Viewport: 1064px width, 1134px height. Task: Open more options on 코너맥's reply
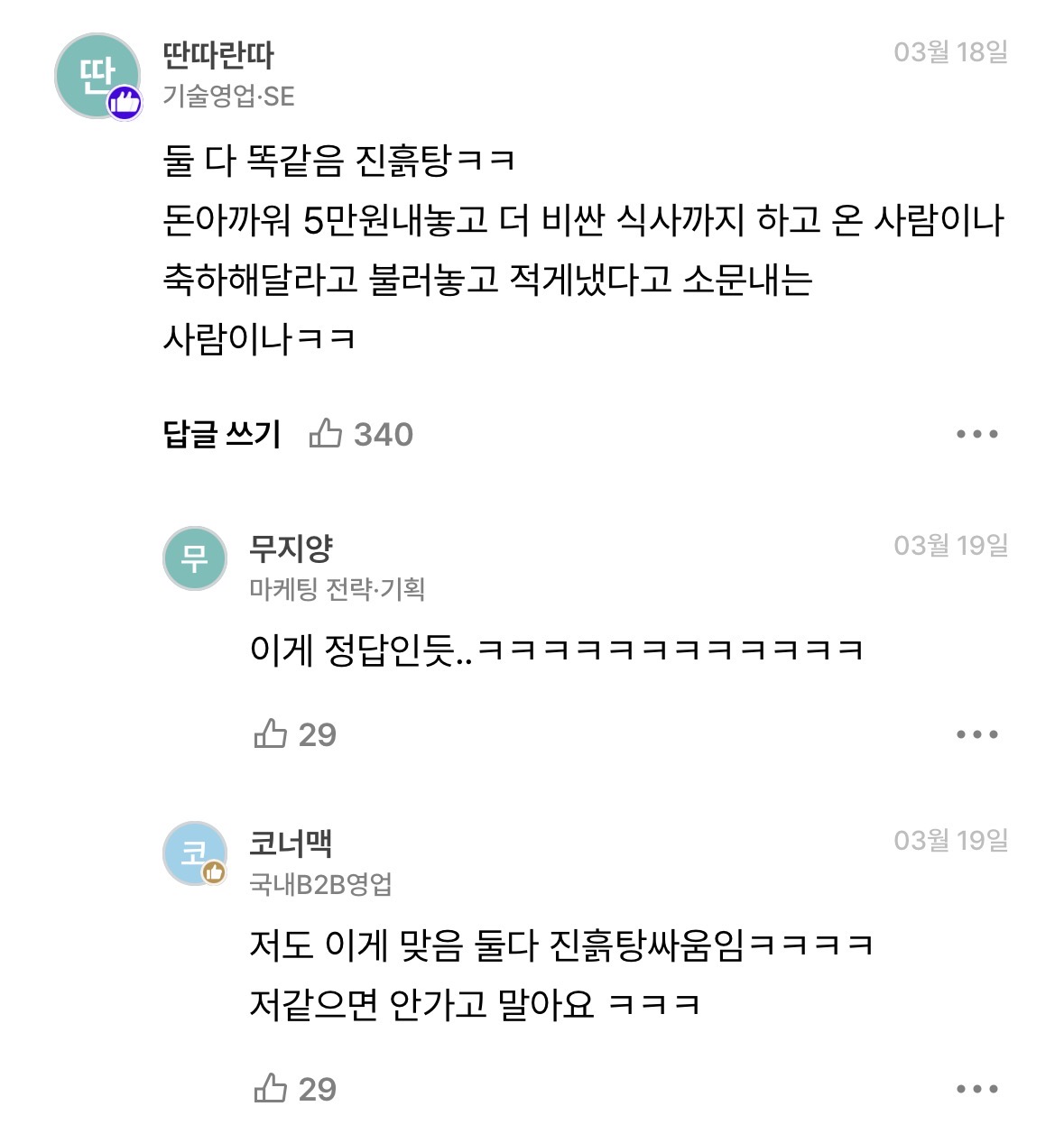point(976,1089)
